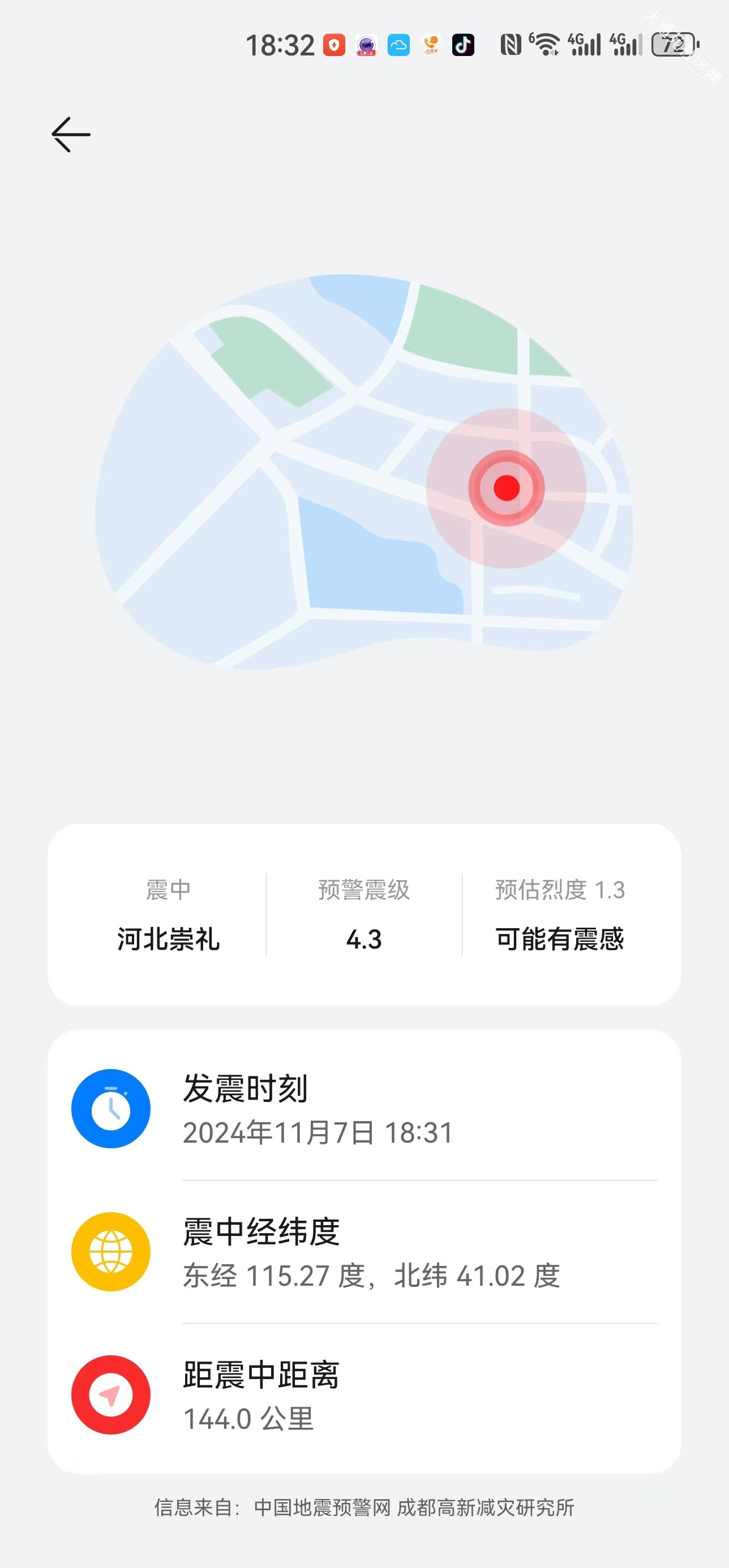729x1568 pixels.
Task: Go back using the arrow icon
Action: point(71,135)
